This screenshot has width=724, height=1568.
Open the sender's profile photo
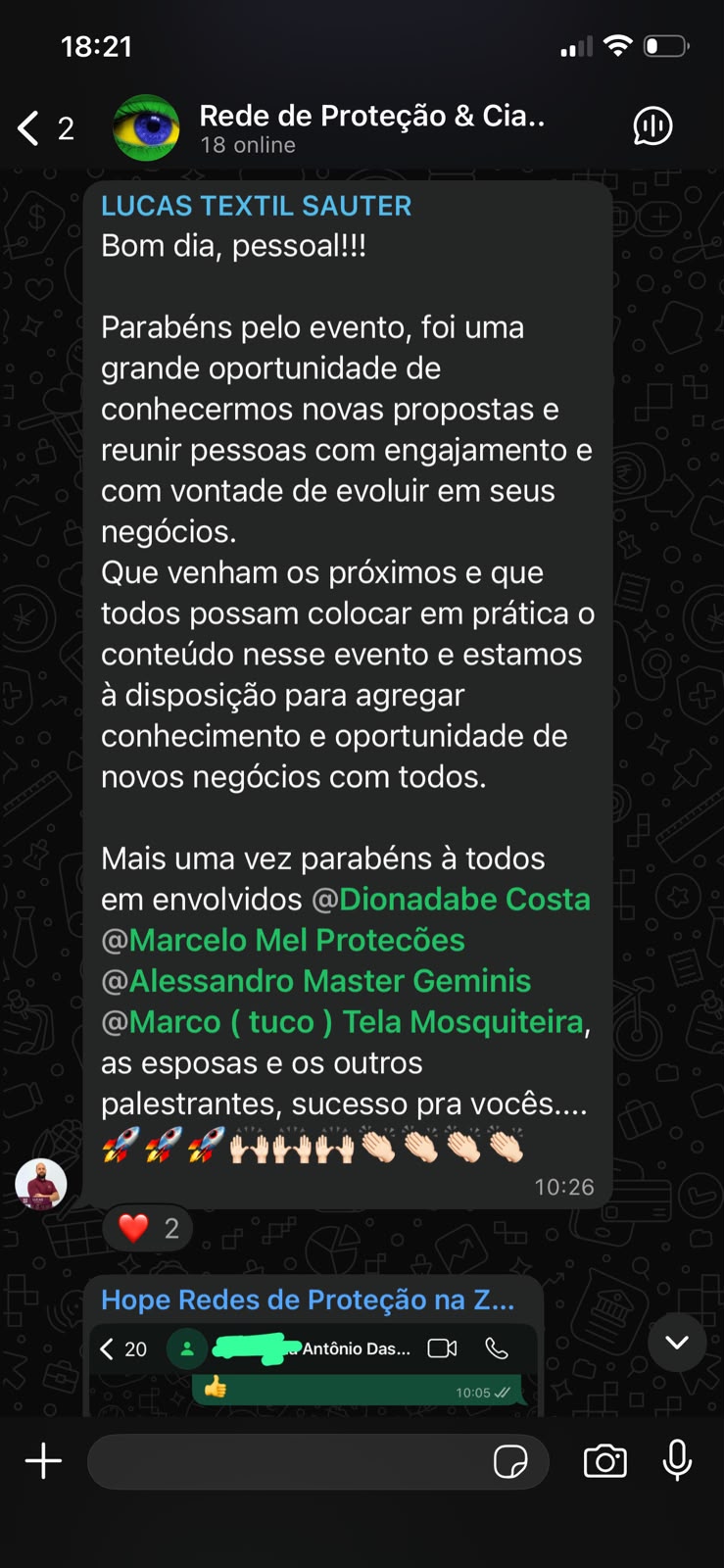coord(41,1184)
